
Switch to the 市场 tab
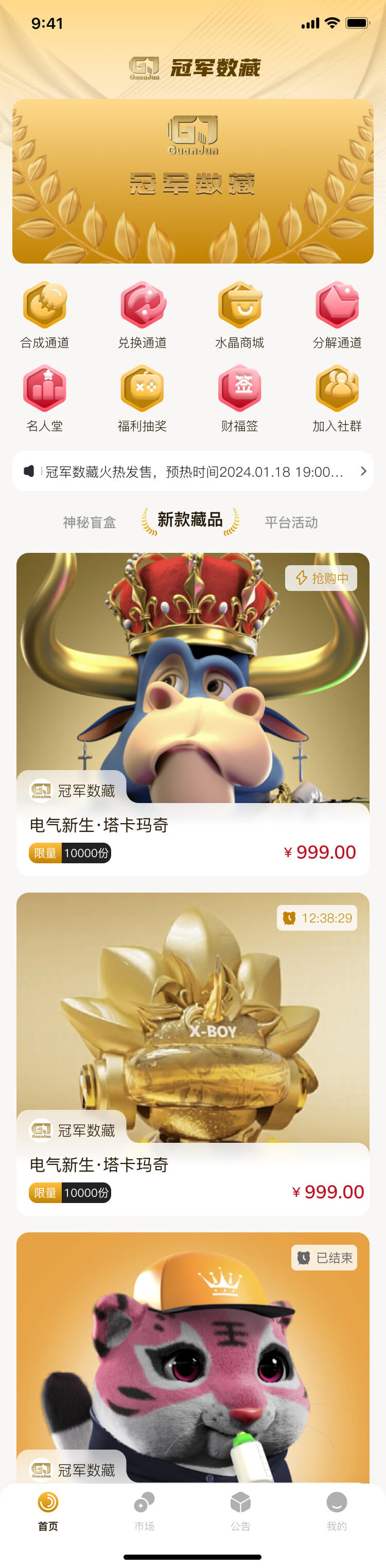pos(144,1510)
